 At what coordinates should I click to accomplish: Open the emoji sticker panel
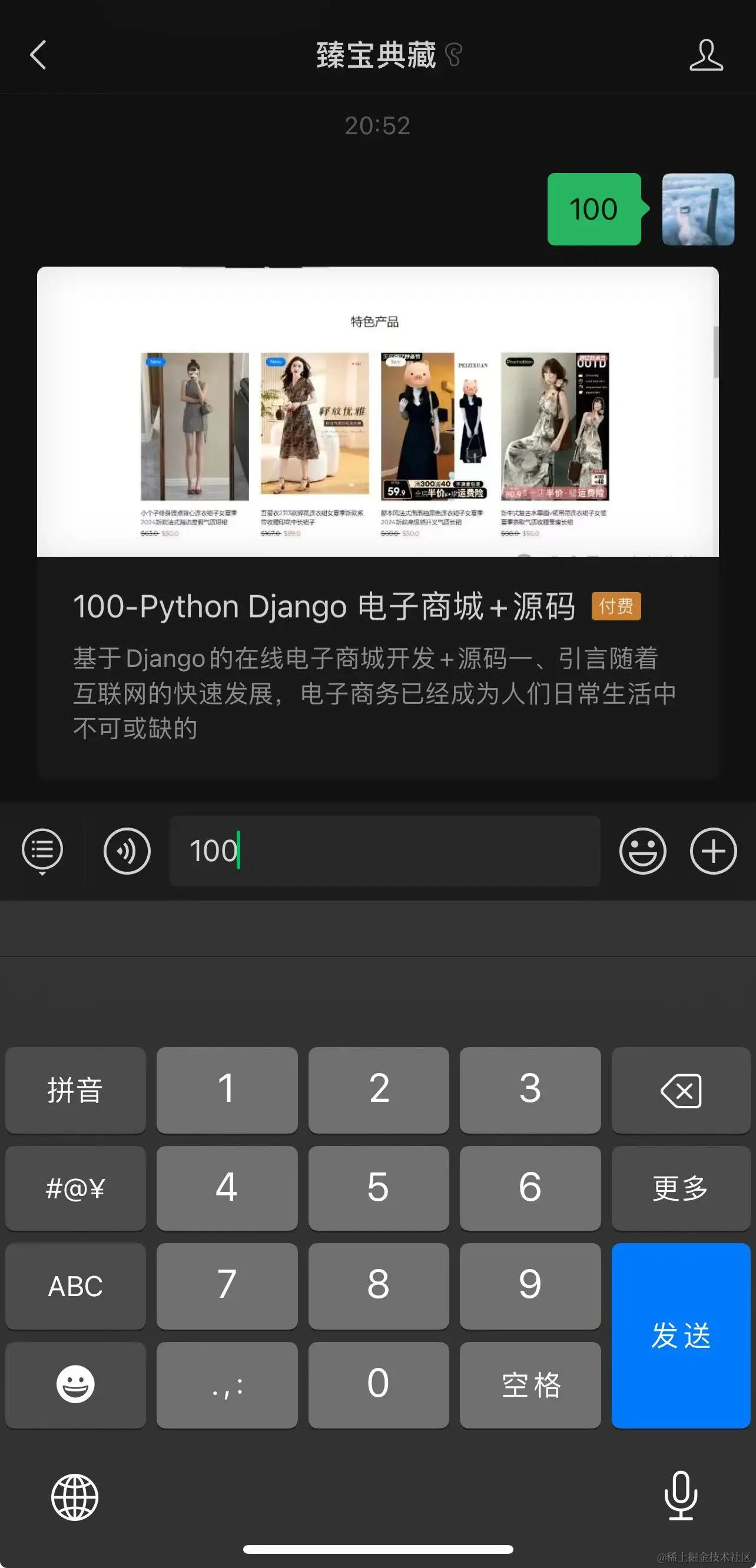[x=642, y=851]
